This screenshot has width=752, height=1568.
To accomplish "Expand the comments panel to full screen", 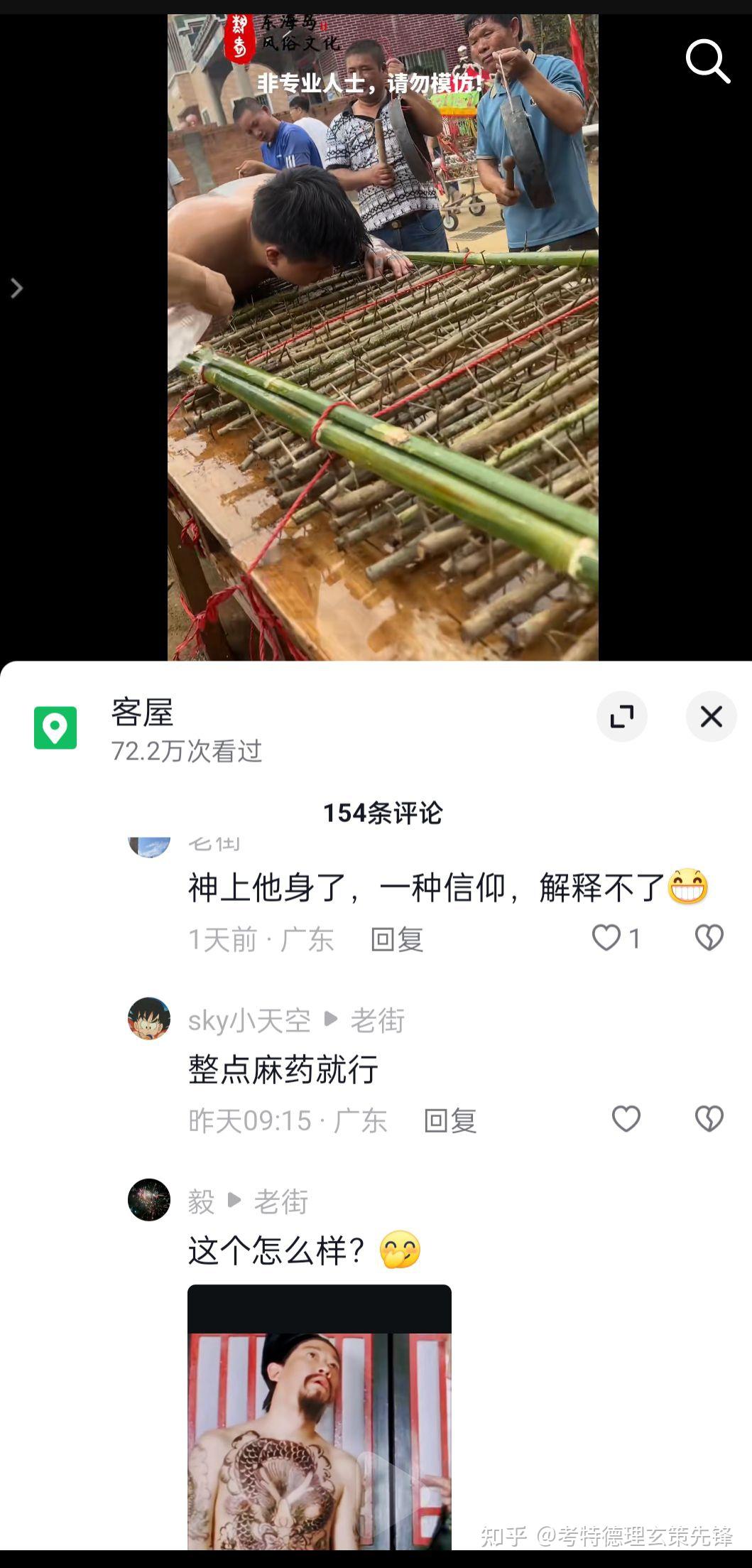I will point(622,716).
